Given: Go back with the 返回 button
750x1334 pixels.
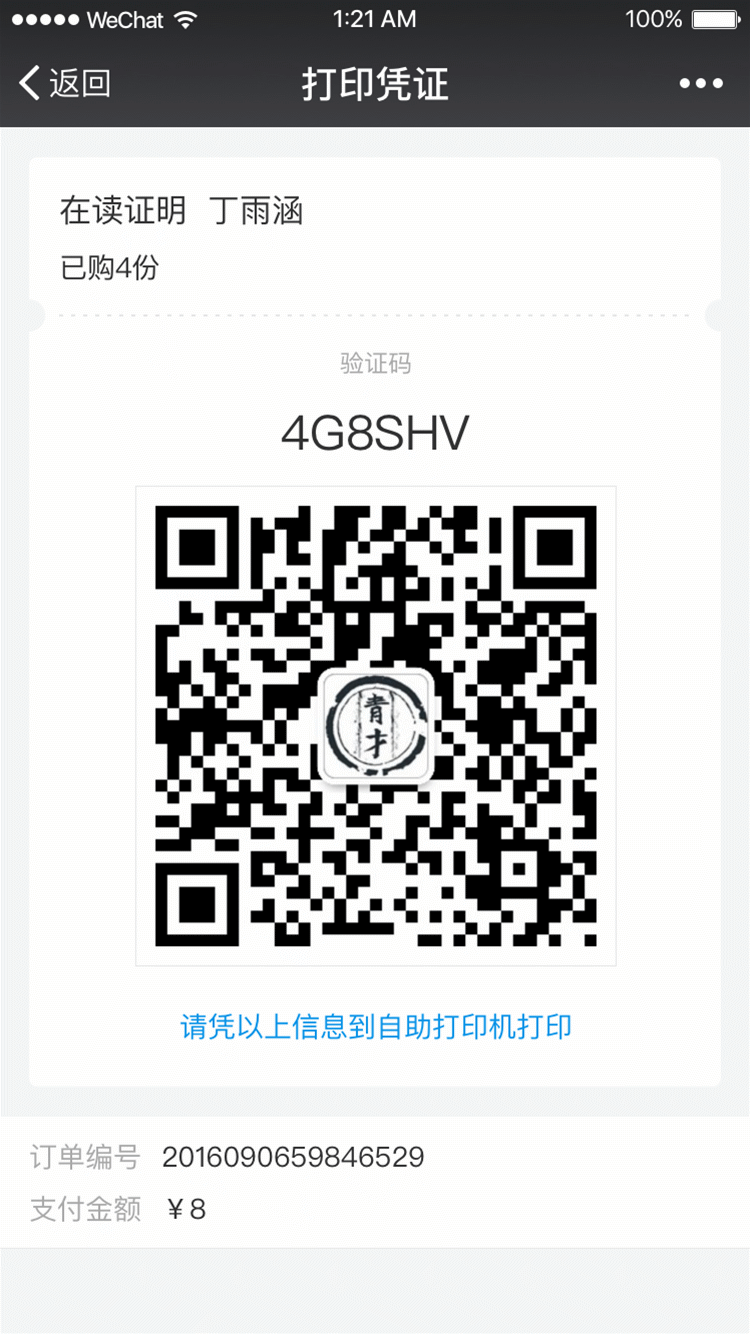Looking at the screenshot, I should click(66, 84).
